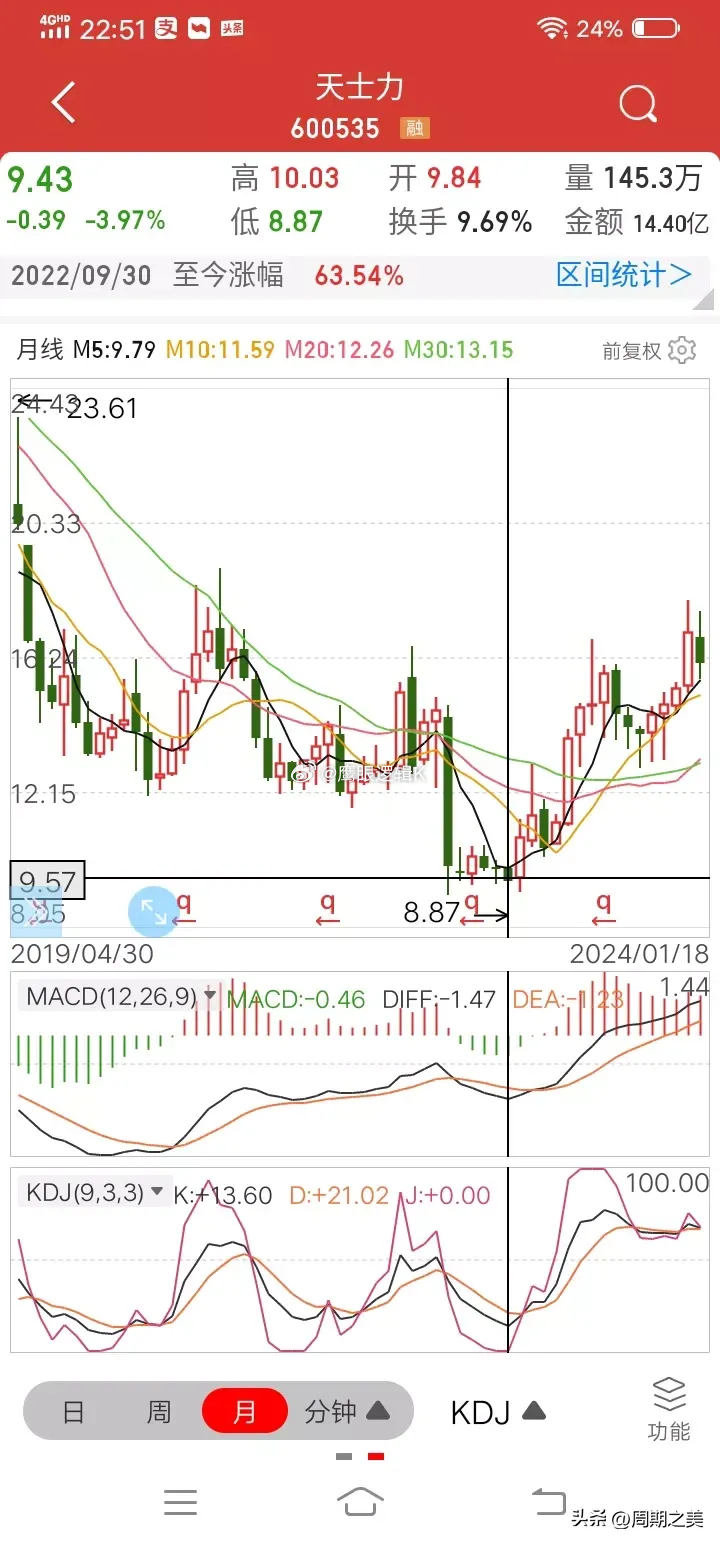Open 区间统计 interval statistics link

621,276
